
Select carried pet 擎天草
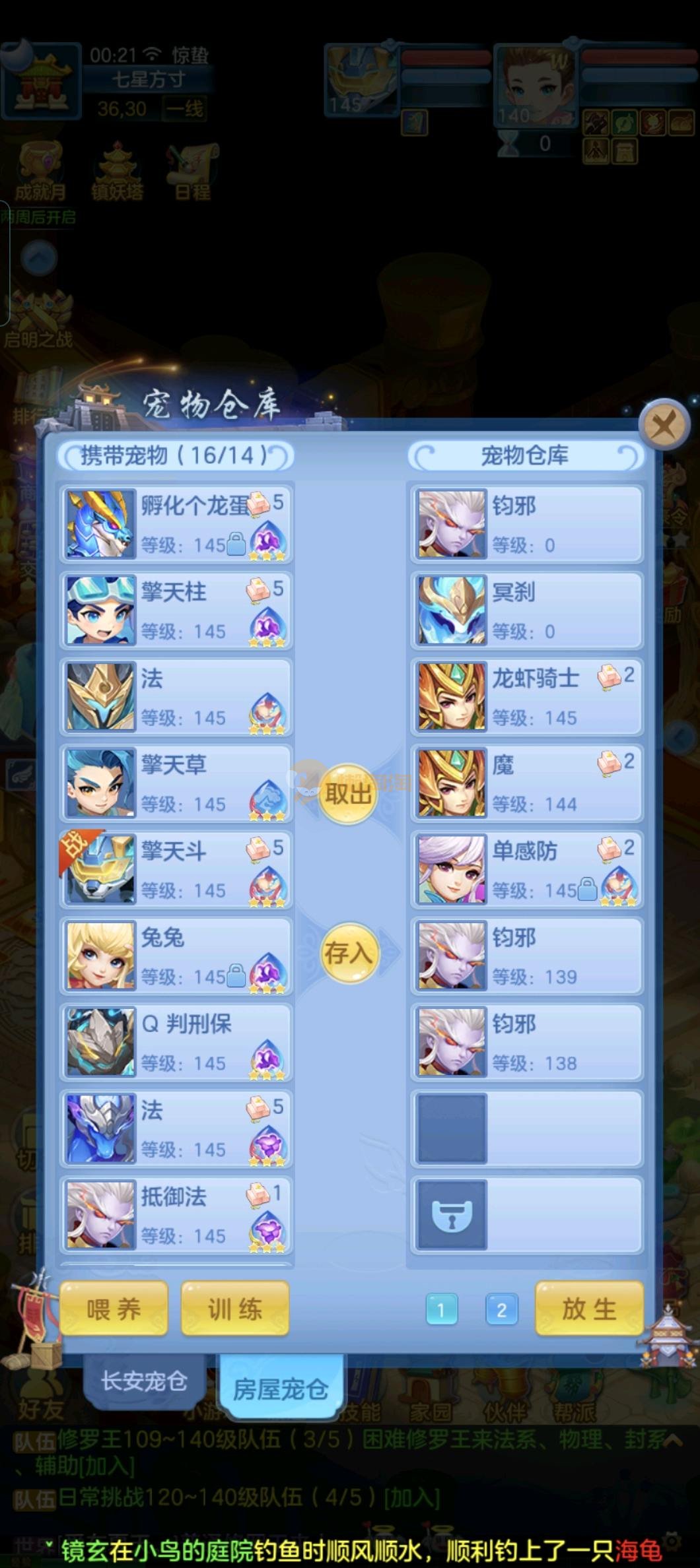[x=176, y=783]
